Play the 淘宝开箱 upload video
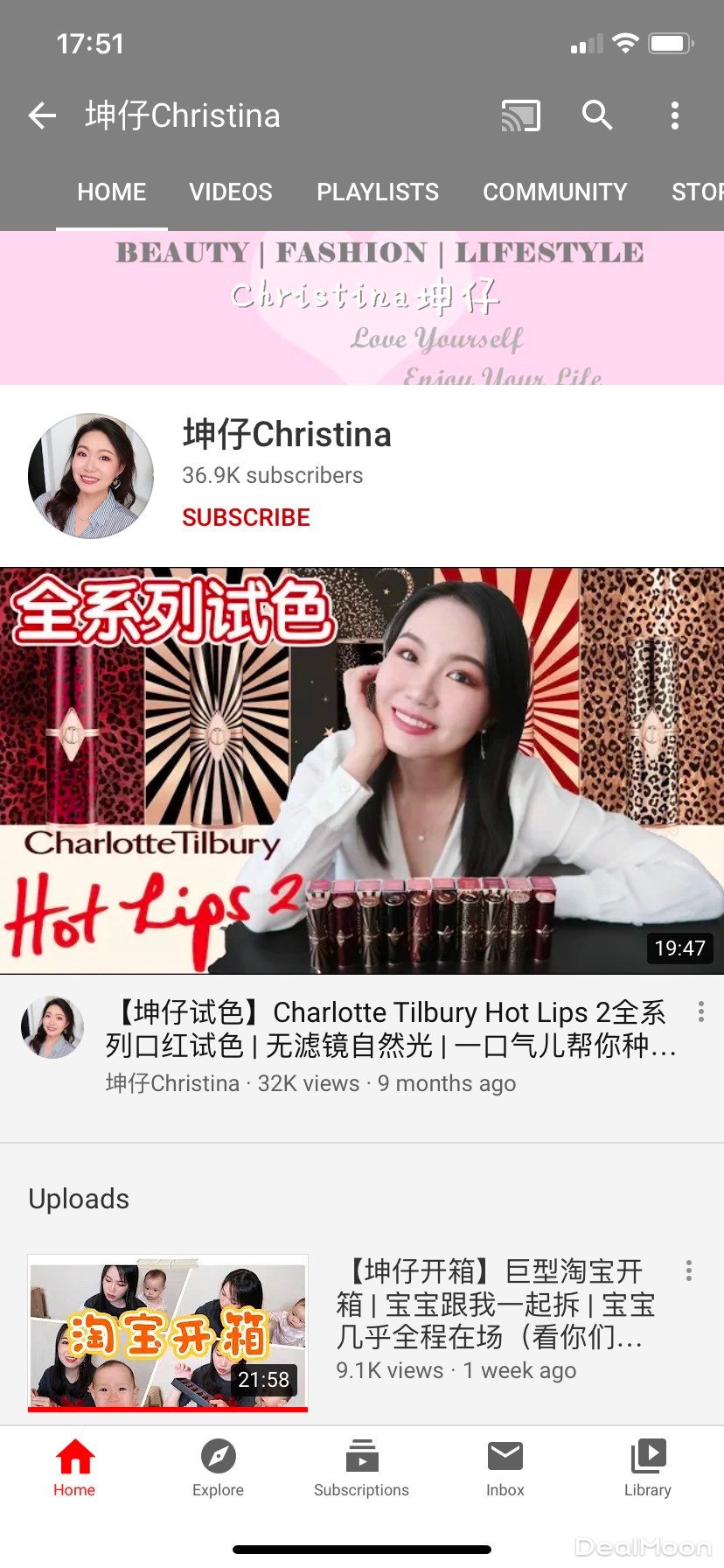 [x=168, y=1331]
